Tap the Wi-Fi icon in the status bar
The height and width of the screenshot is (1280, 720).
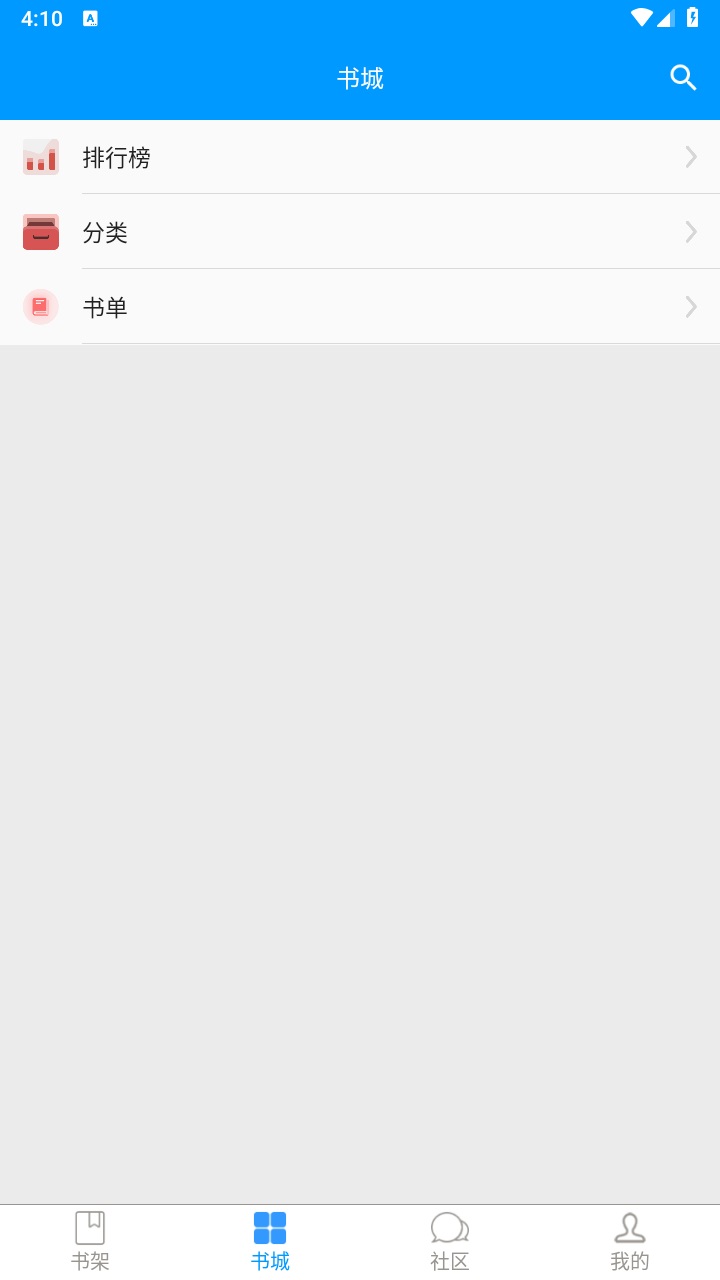coord(641,17)
